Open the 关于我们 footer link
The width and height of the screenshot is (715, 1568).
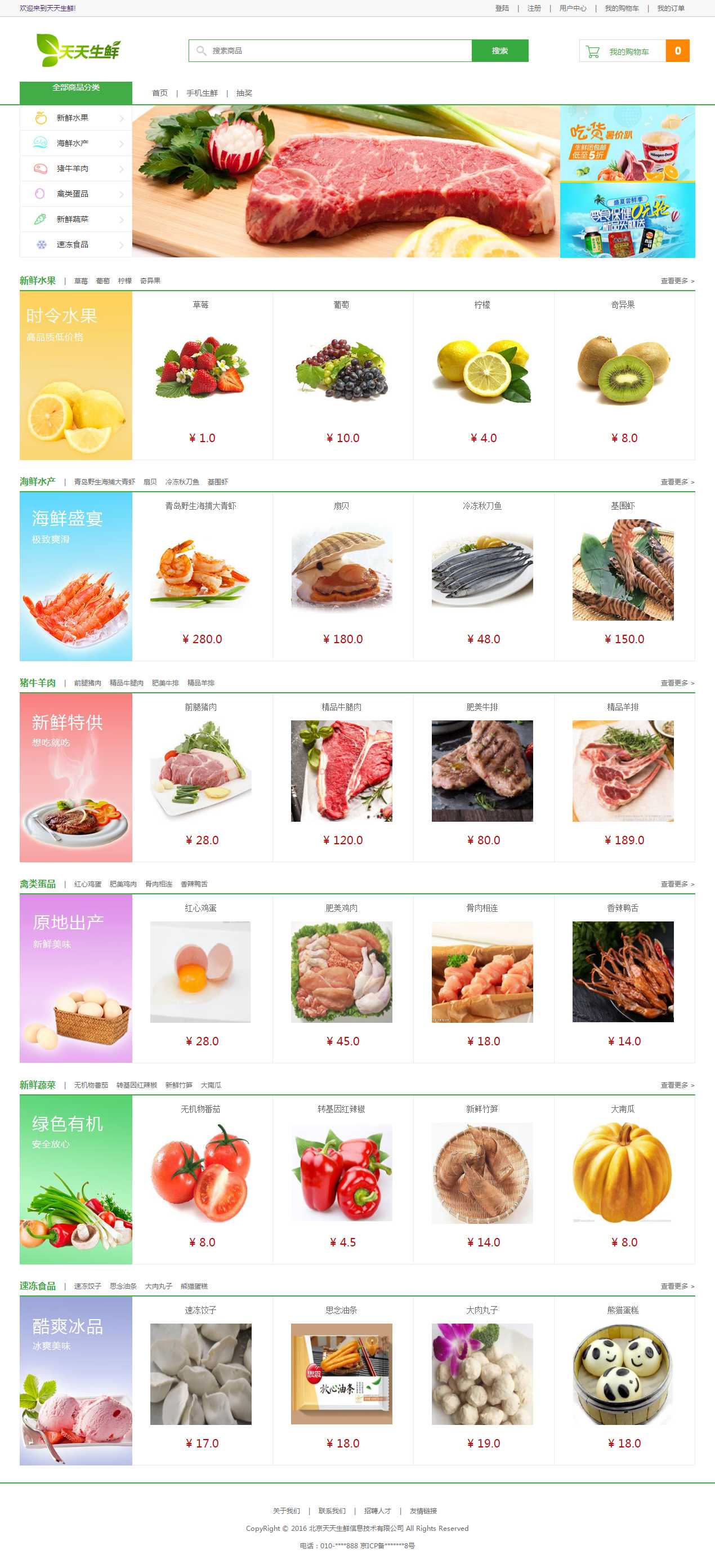[x=286, y=1511]
